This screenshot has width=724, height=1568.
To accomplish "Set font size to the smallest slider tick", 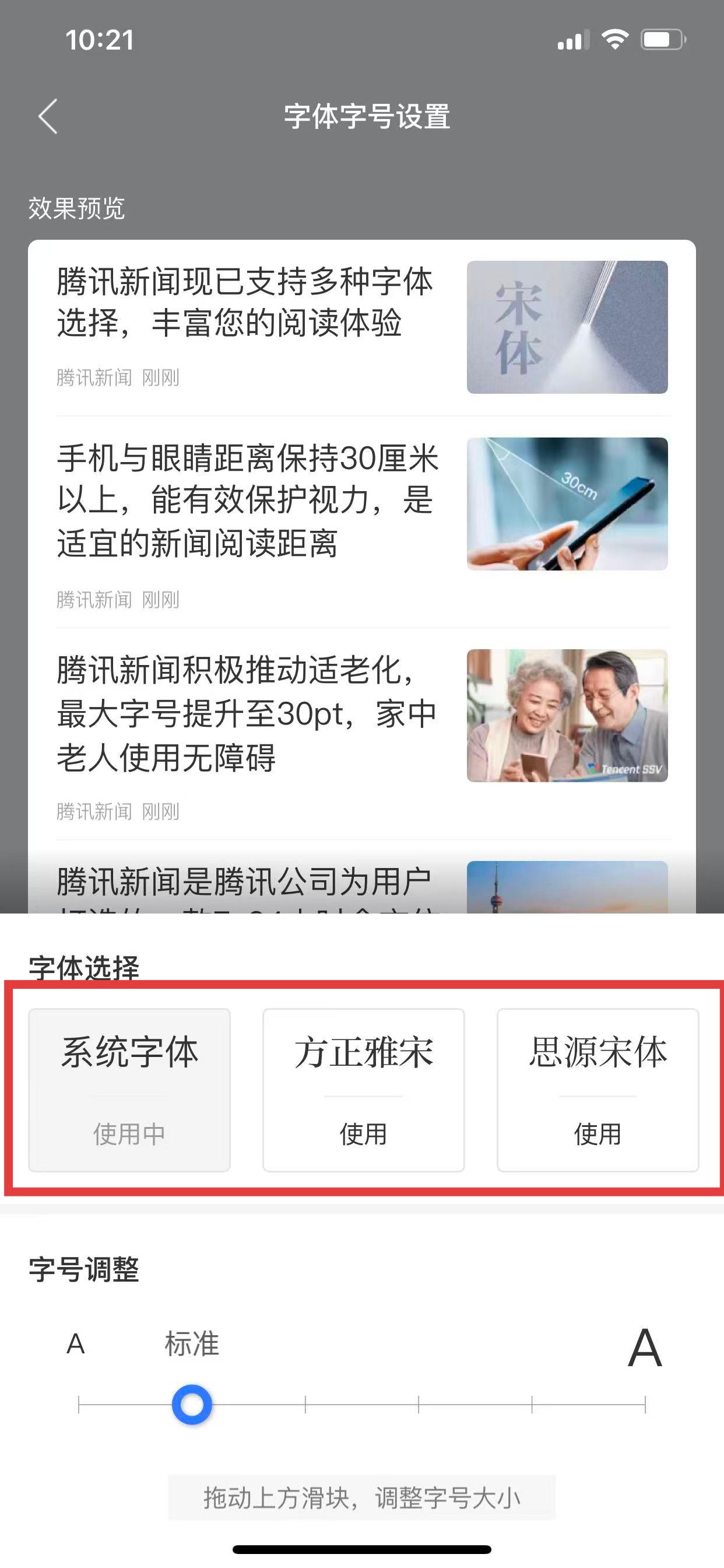I will click(79, 1405).
